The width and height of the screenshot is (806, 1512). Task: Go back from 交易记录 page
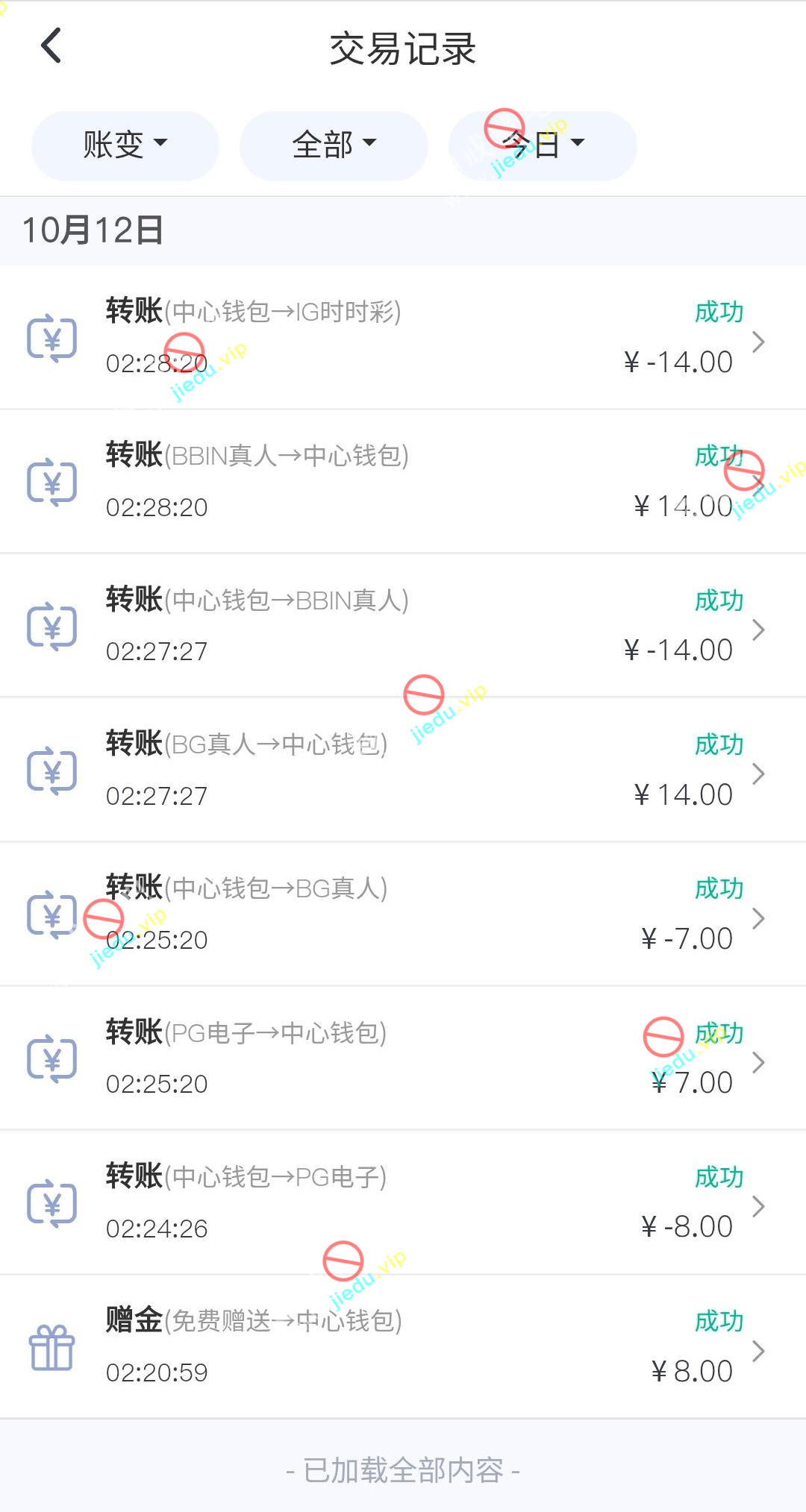[x=51, y=46]
